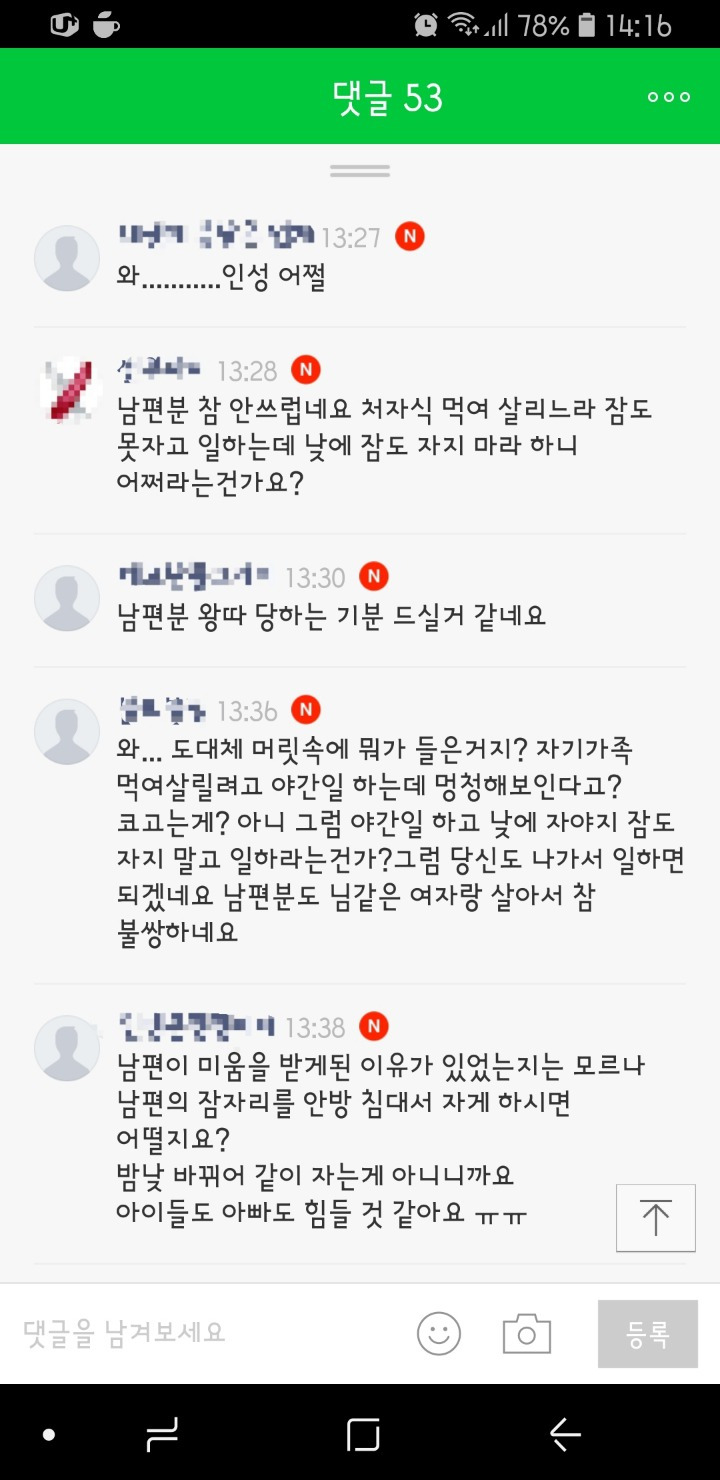This screenshot has width=720, height=1480.
Task: Open avatar of 13:27 commenter
Action: [x=67, y=258]
